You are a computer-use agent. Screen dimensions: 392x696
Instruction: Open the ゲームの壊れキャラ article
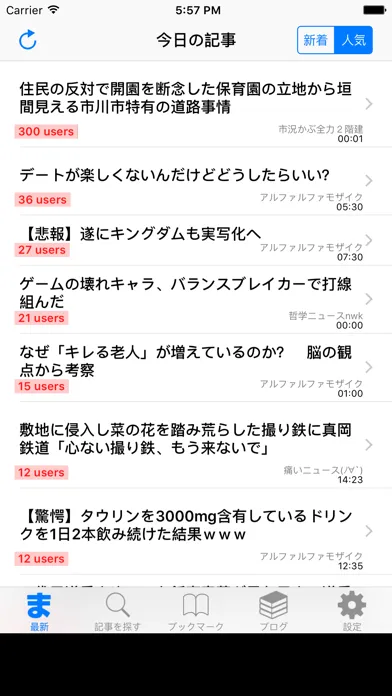pos(196,300)
